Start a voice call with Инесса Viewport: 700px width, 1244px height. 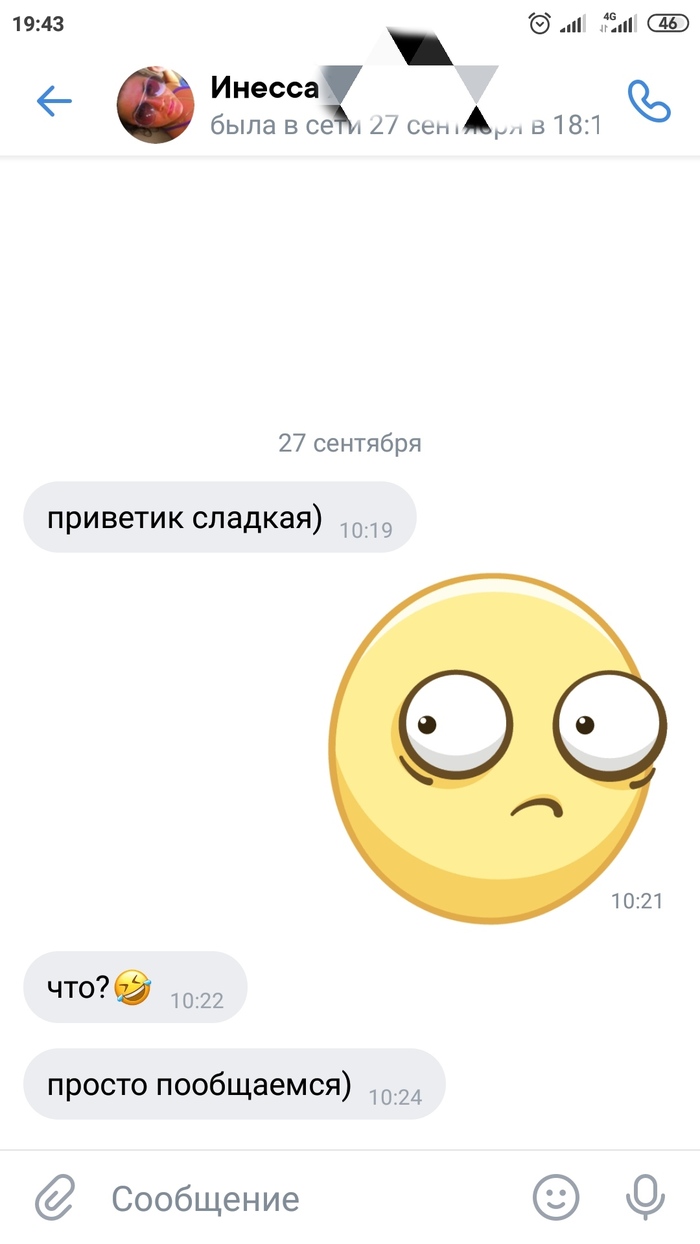click(648, 101)
